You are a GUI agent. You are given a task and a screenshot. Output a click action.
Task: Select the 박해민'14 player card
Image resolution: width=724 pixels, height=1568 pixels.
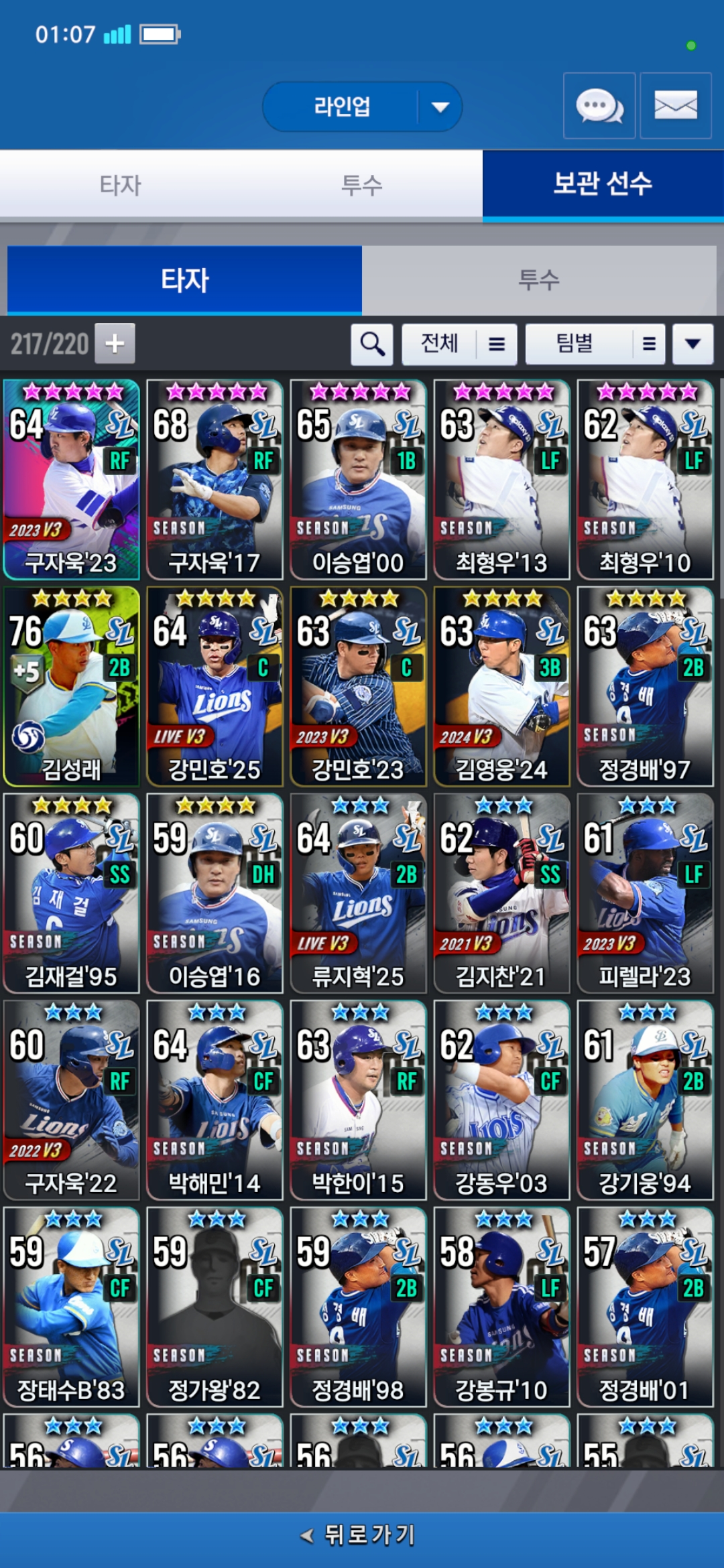coord(215,1100)
